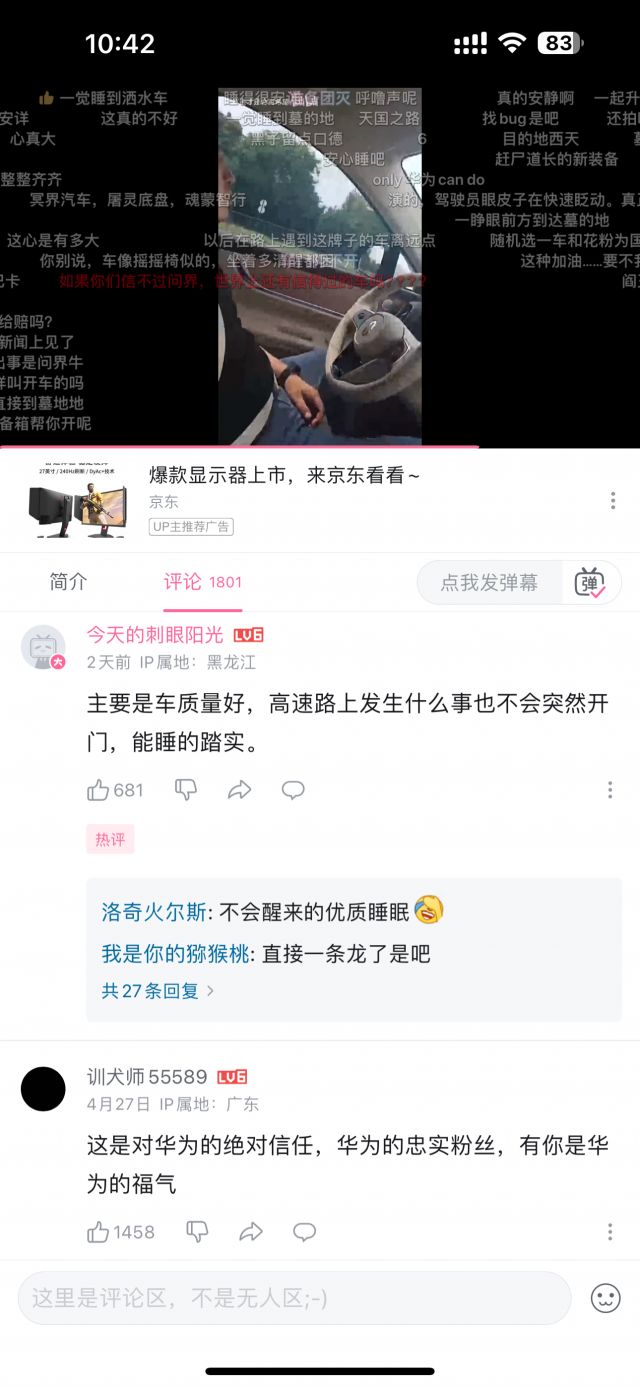Tap the comment input box
640x1387 pixels.
(294, 1298)
